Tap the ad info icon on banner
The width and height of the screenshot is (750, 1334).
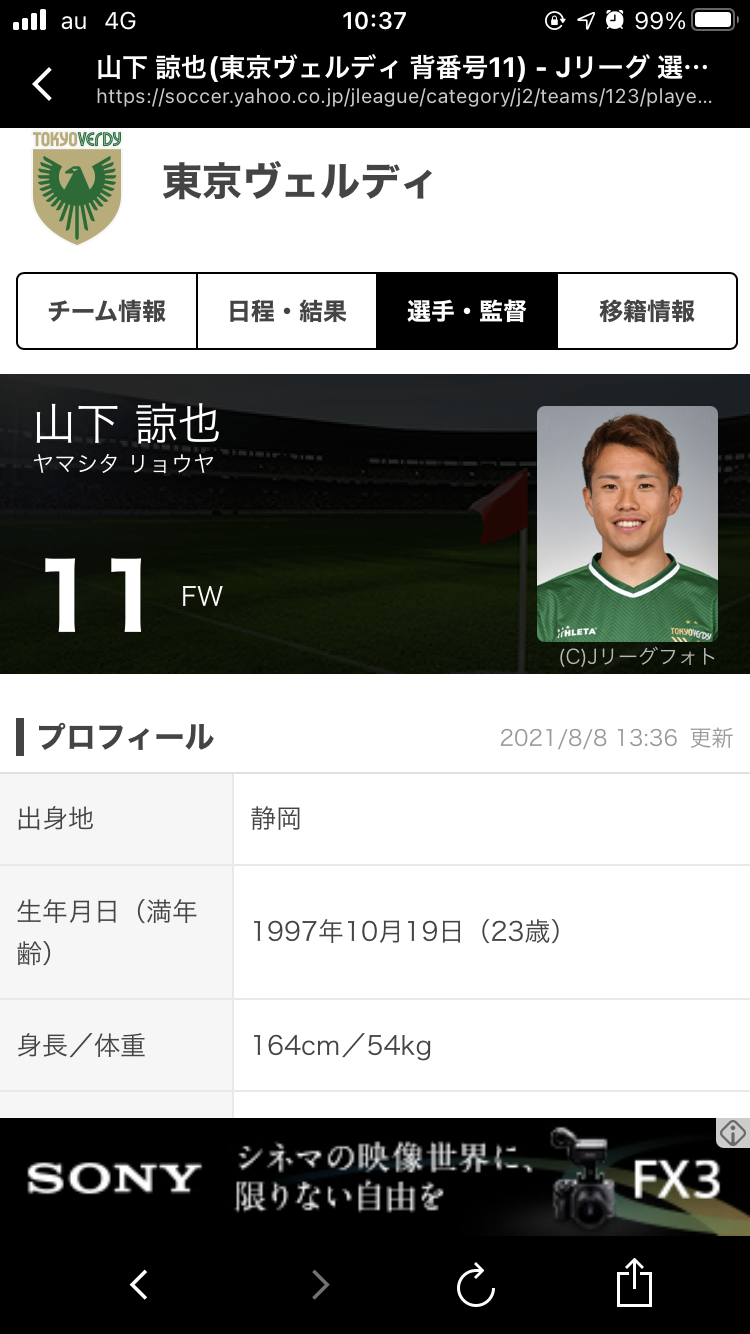pos(733,1133)
